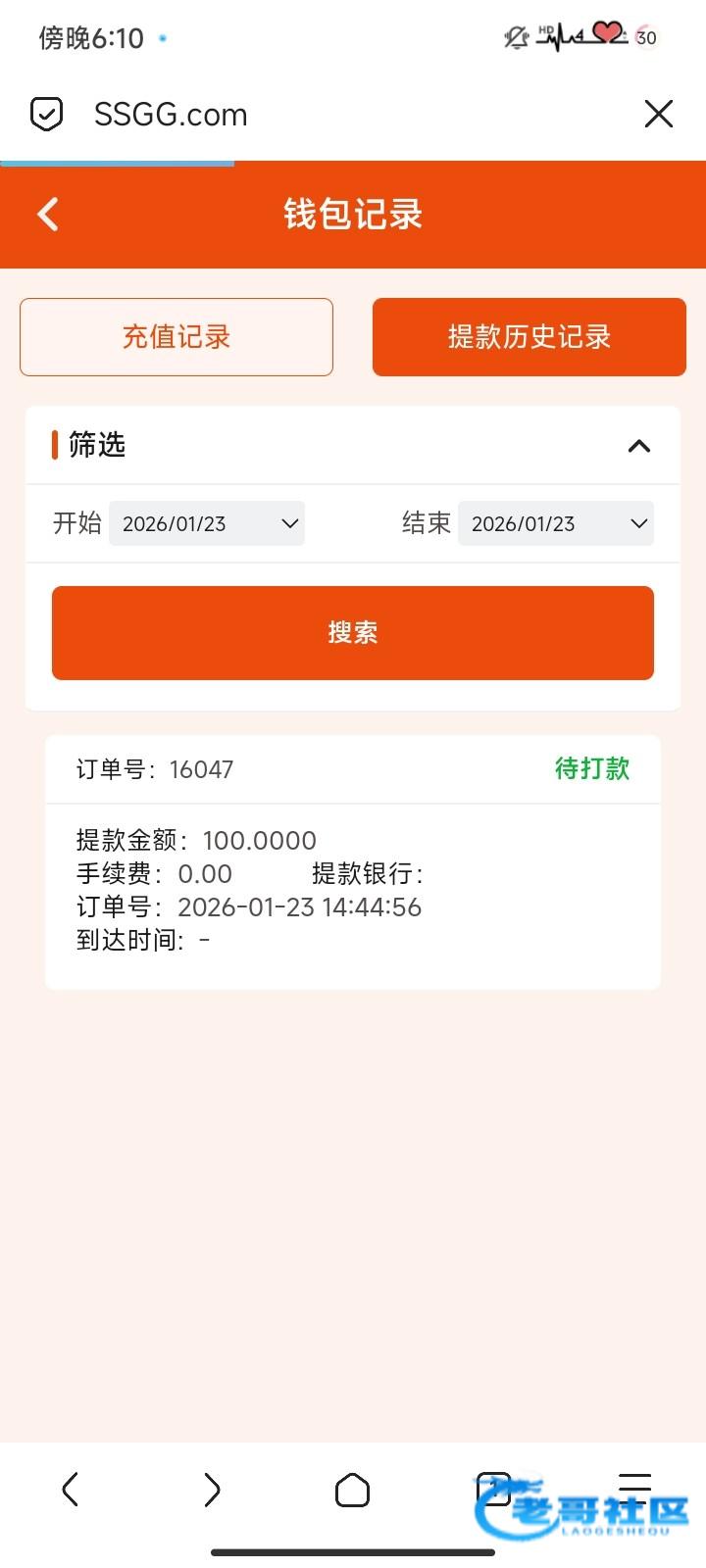
Task: Open the 结束 end date dropdown
Action: coord(555,523)
